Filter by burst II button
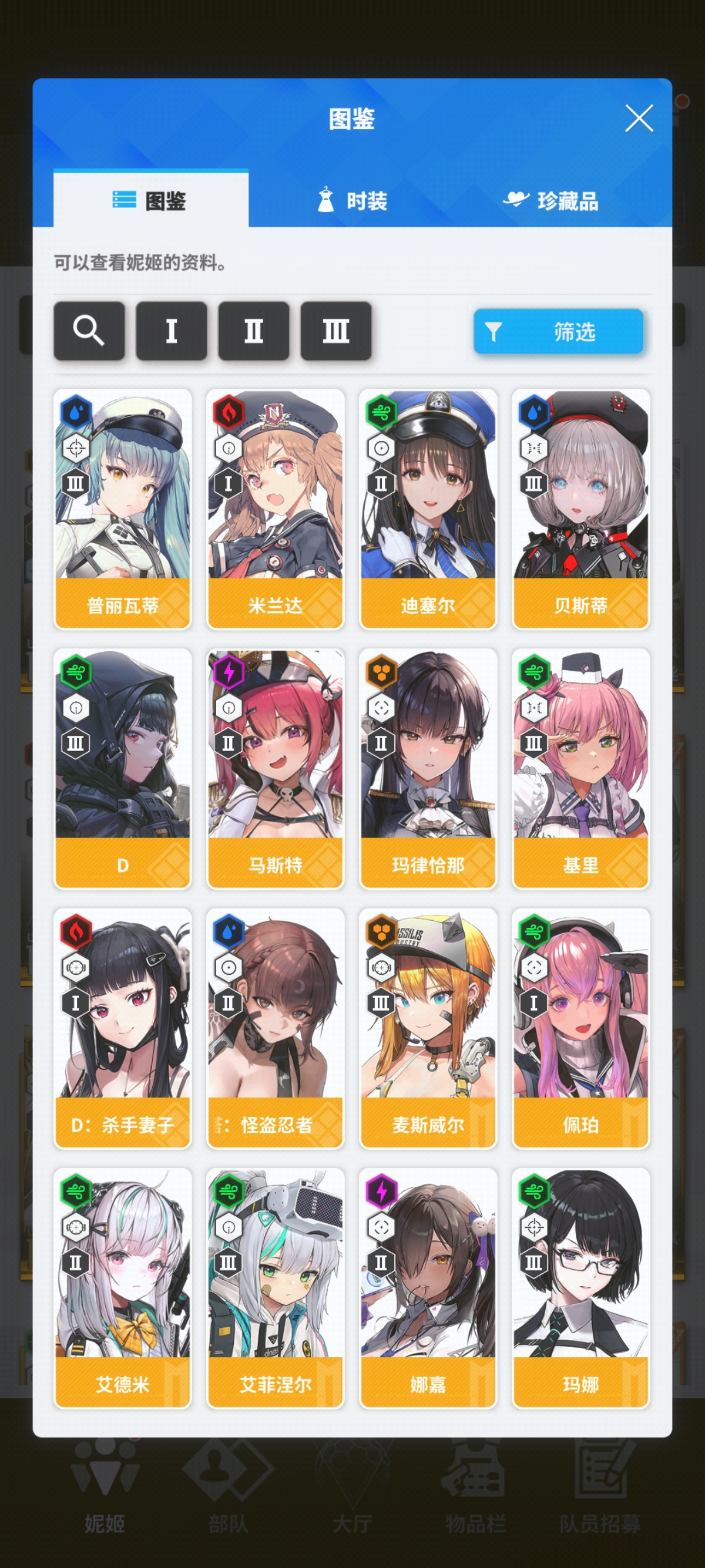Image resolution: width=705 pixels, height=1568 pixels. (x=253, y=331)
